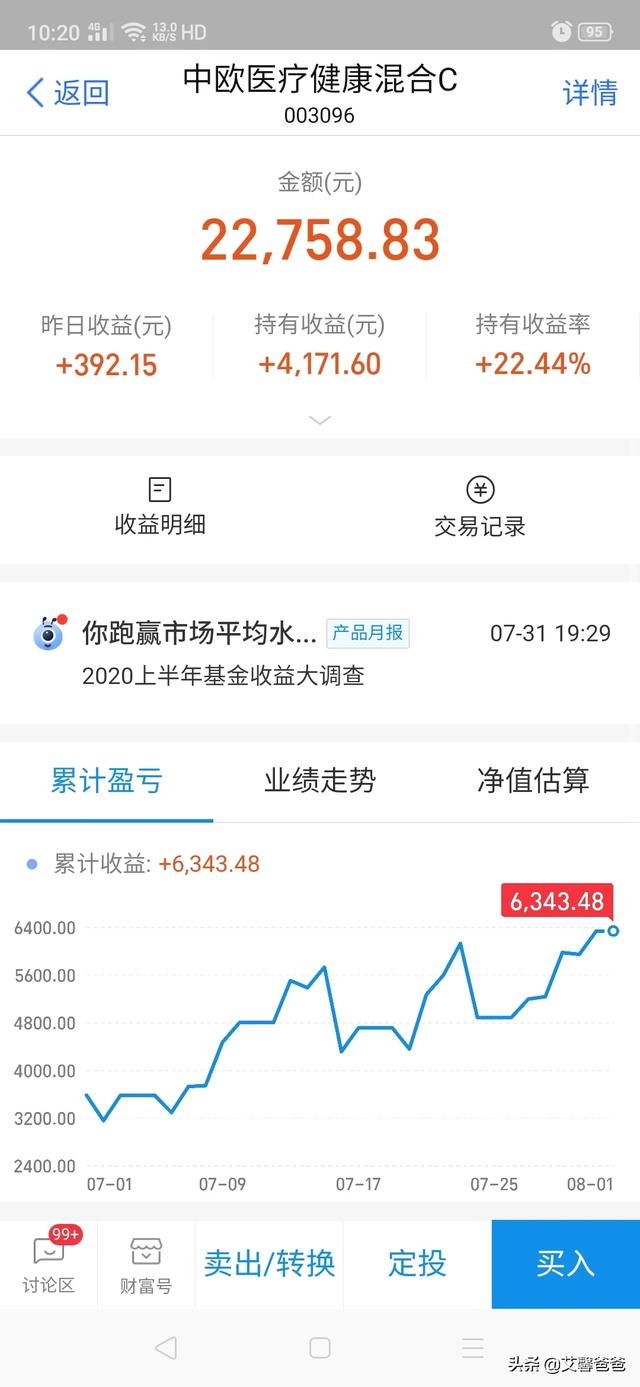Open 交易记录
Viewport: 640px width, 1387px height.
[480, 507]
